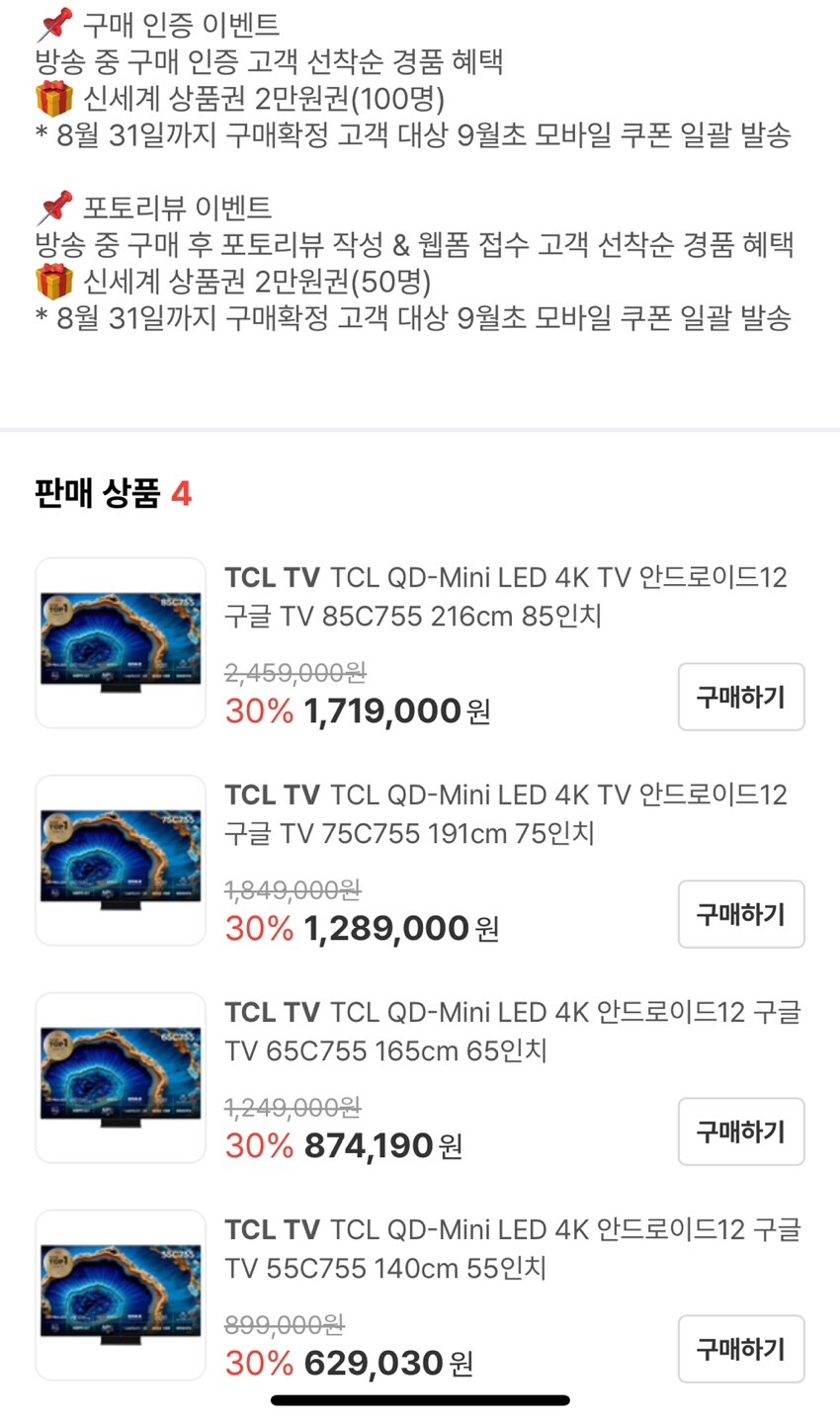The height and width of the screenshot is (1423, 840).
Task: Purchase the 55C755 55인치 TV
Action: 740,1349
